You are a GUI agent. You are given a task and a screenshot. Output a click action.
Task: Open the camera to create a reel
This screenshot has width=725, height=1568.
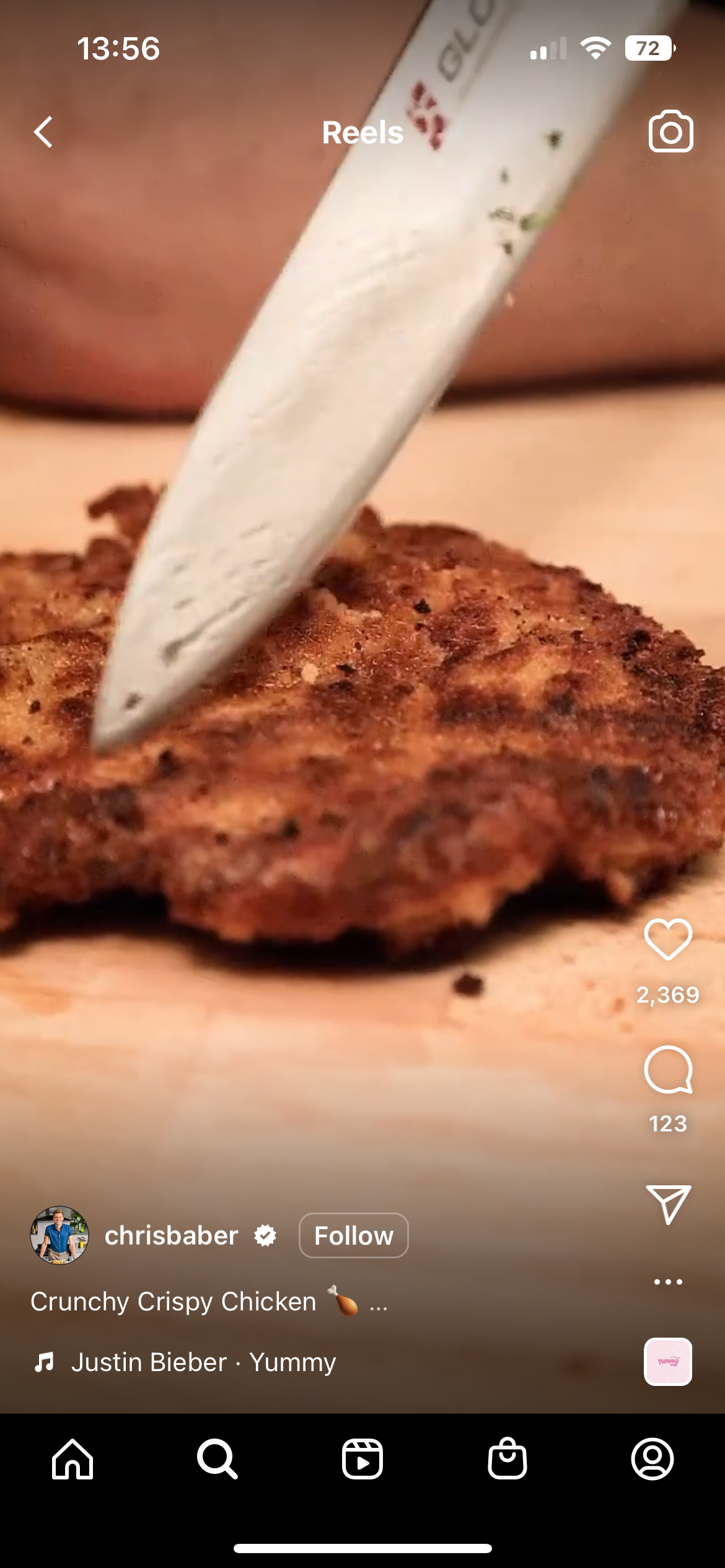[670, 132]
